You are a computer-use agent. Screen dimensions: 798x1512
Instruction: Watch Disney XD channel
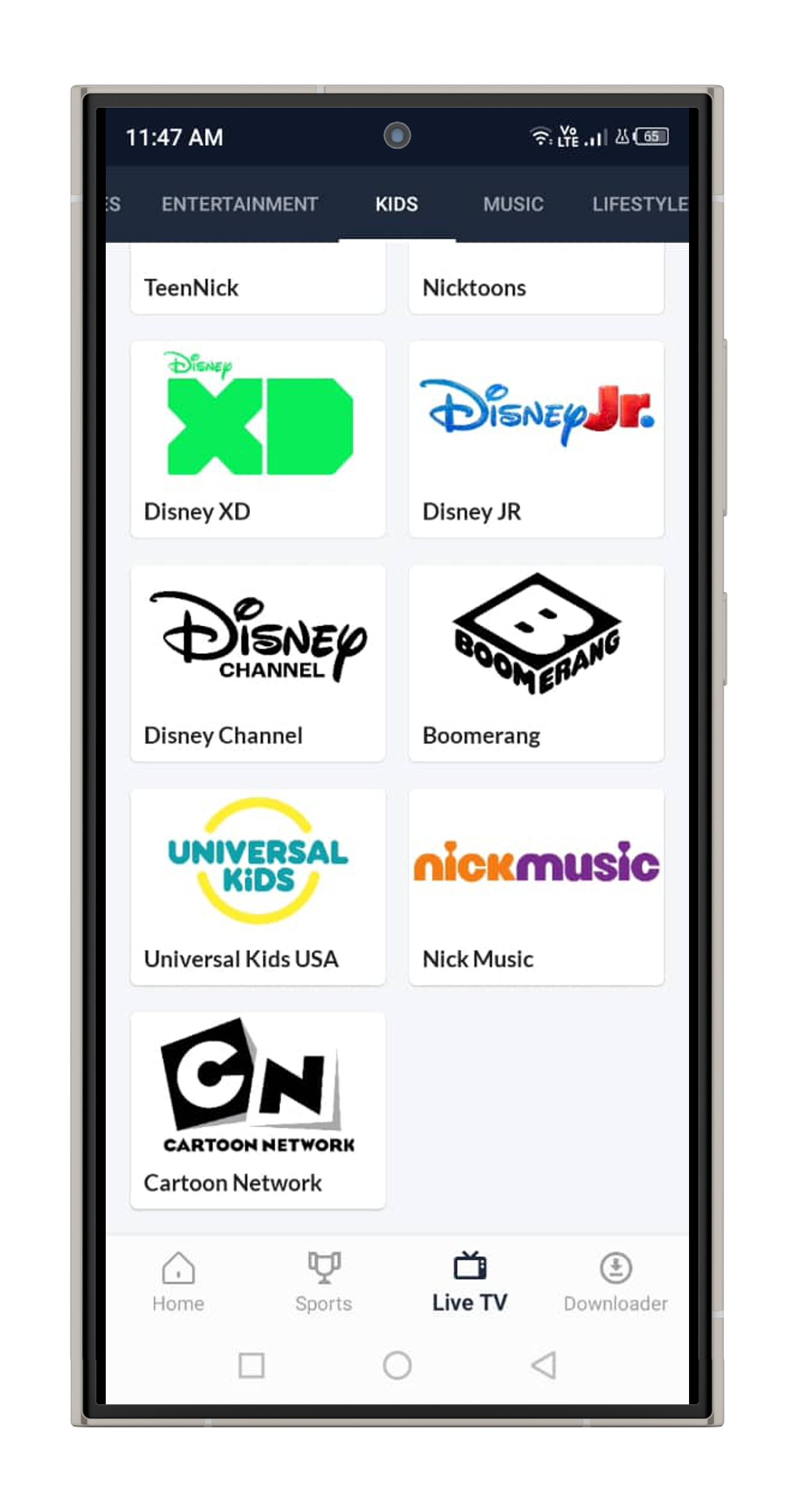[257, 440]
